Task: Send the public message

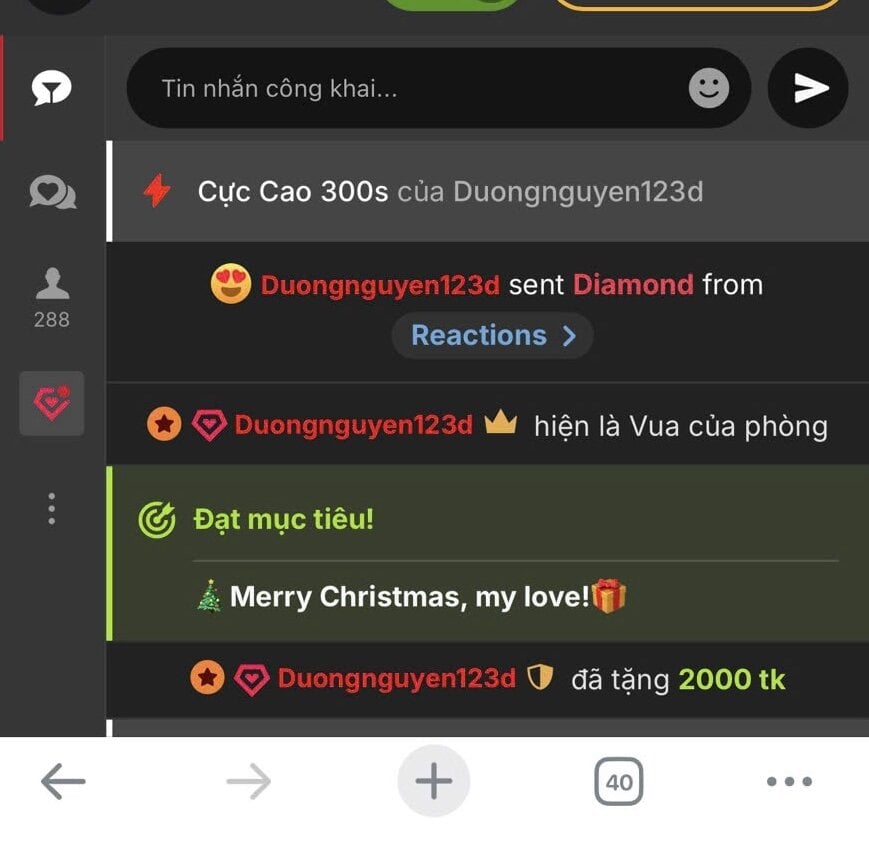Action: (808, 88)
